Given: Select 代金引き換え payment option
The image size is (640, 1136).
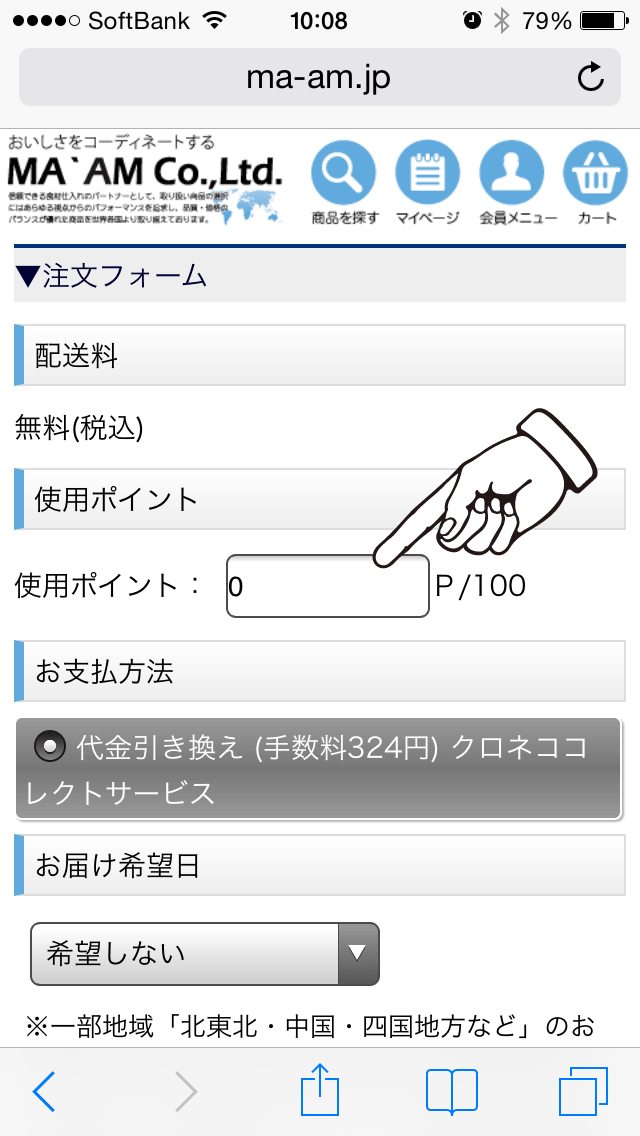Looking at the screenshot, I should pyautogui.click(x=319, y=769).
